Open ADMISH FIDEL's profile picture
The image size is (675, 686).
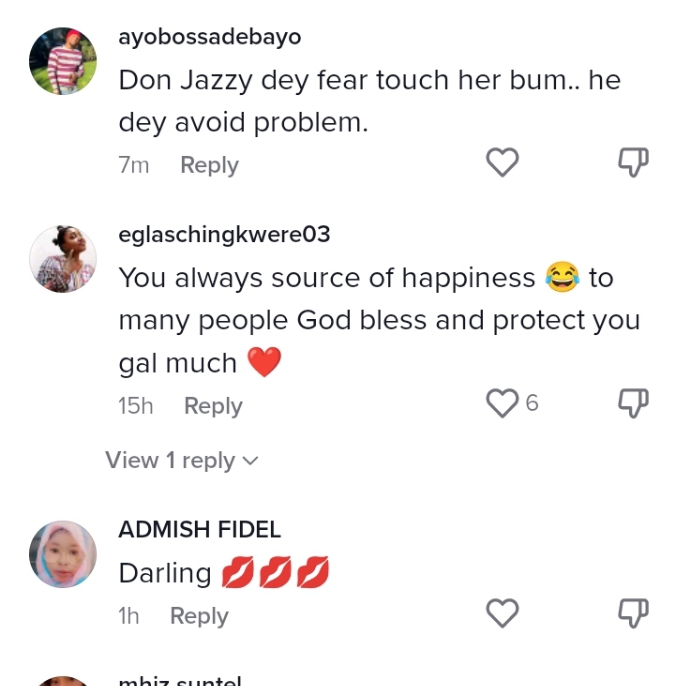tap(63, 554)
